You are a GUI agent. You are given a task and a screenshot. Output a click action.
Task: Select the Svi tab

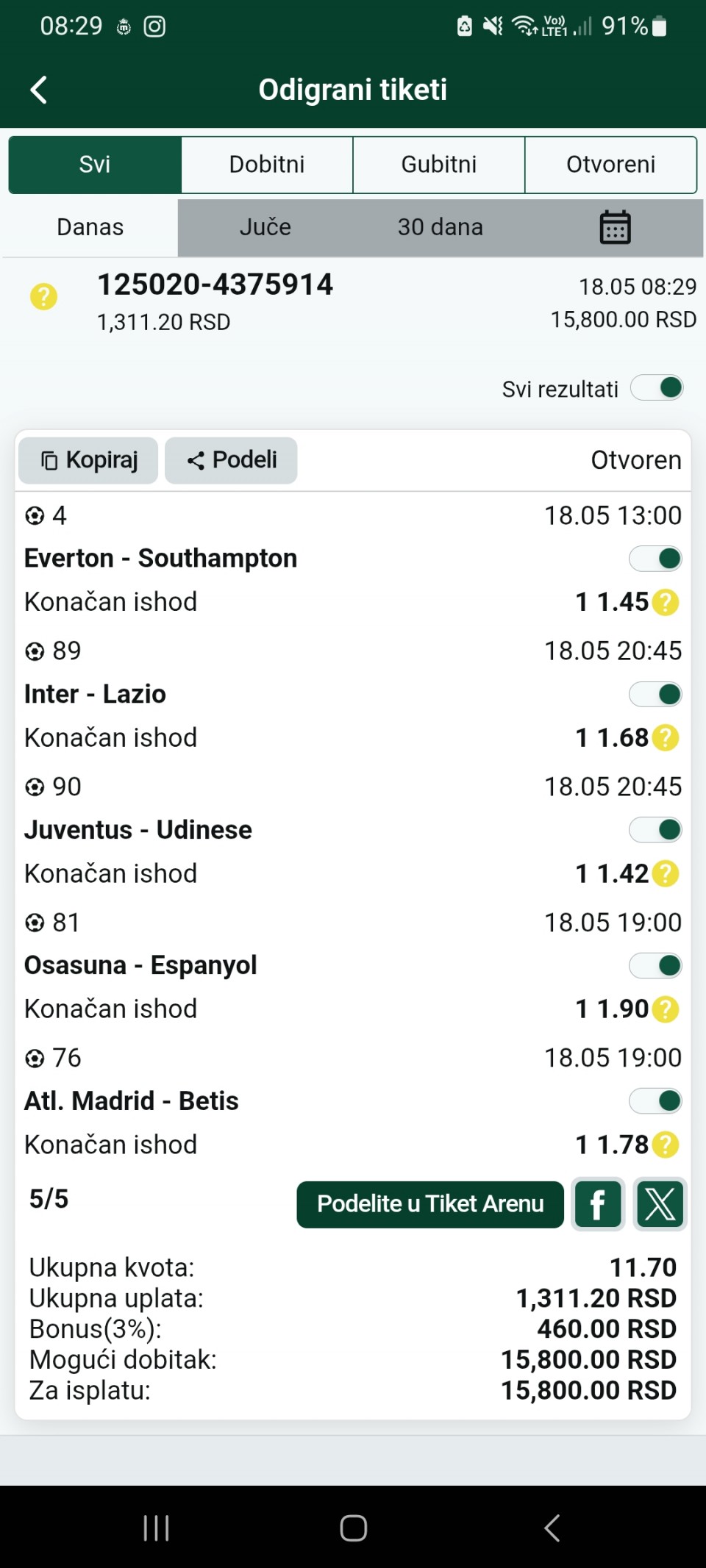95,164
